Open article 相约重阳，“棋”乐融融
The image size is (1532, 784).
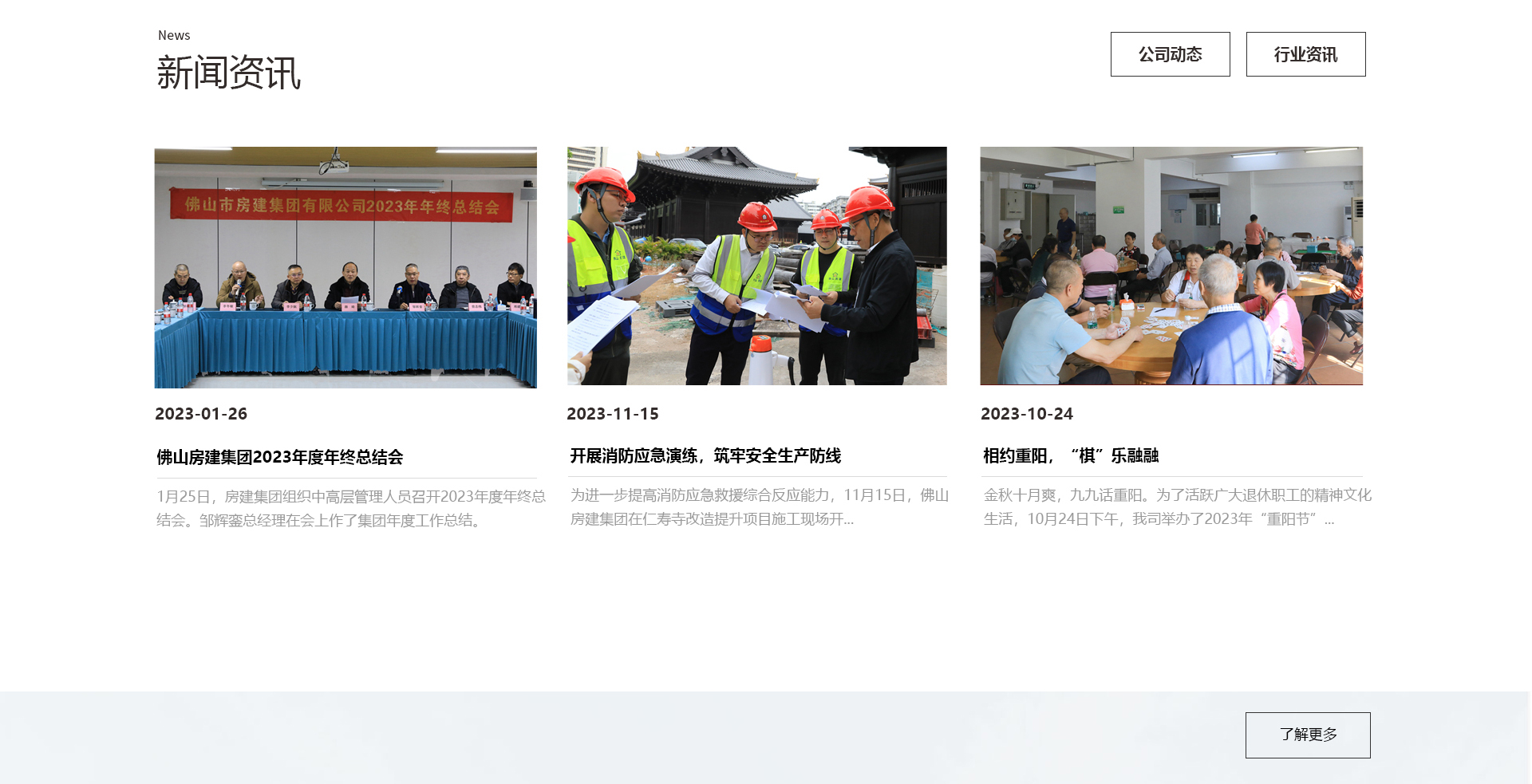[1070, 455]
